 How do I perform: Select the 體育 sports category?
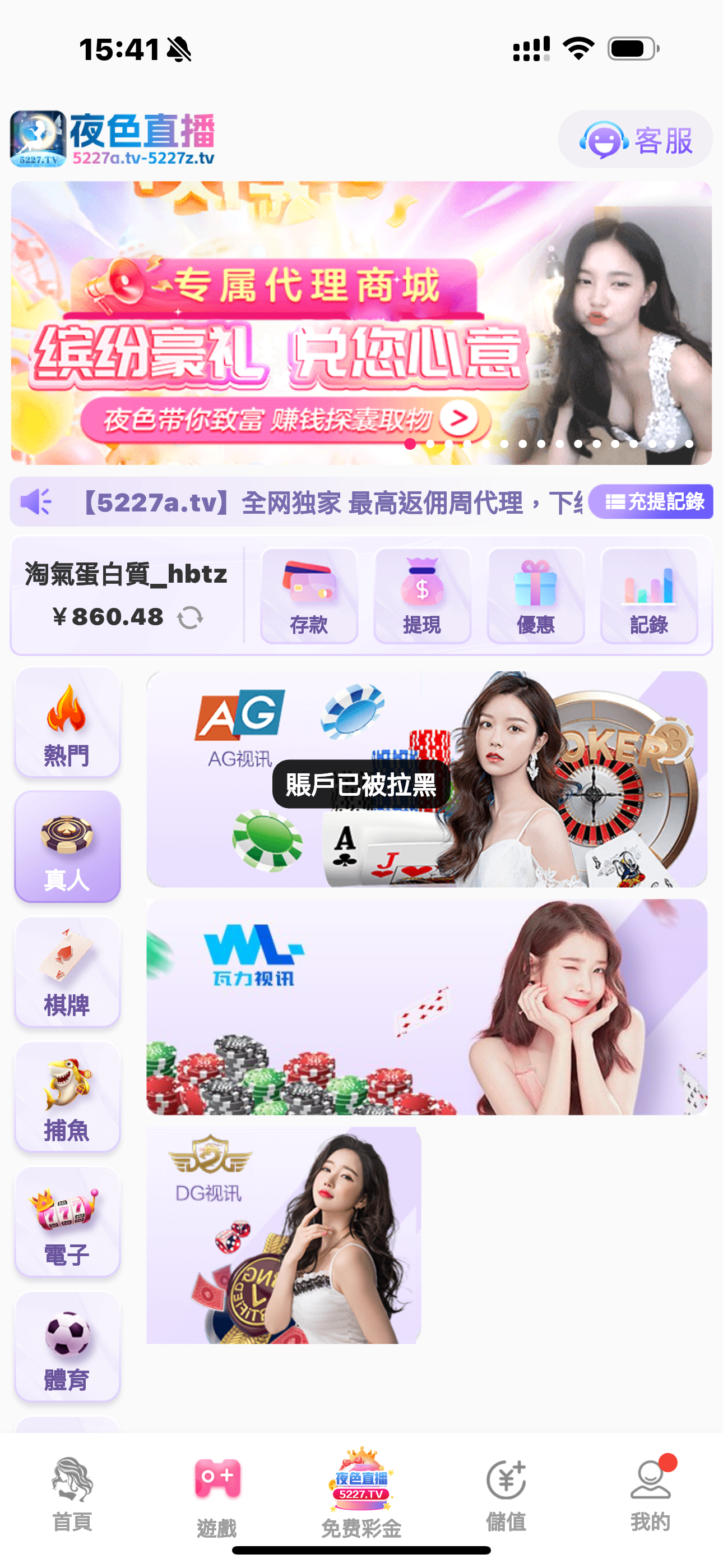(x=67, y=1346)
